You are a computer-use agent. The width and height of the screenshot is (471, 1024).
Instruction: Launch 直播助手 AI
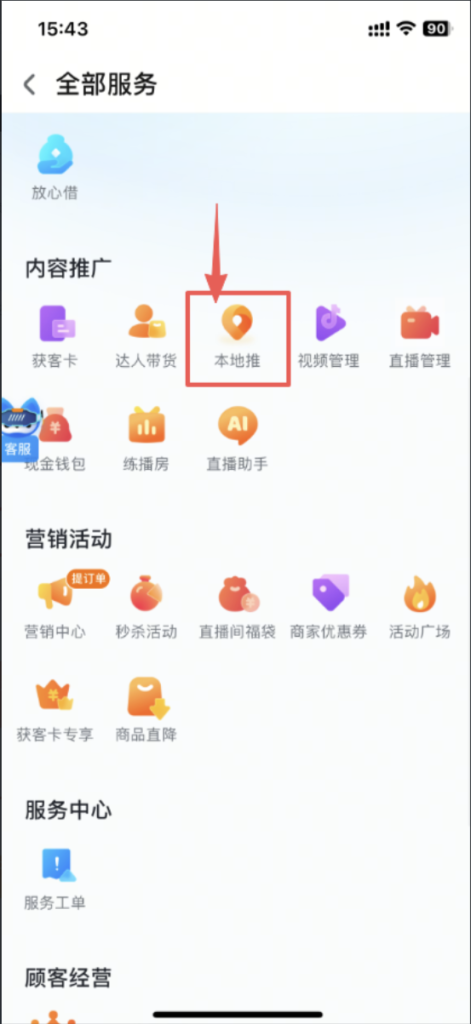click(x=238, y=439)
